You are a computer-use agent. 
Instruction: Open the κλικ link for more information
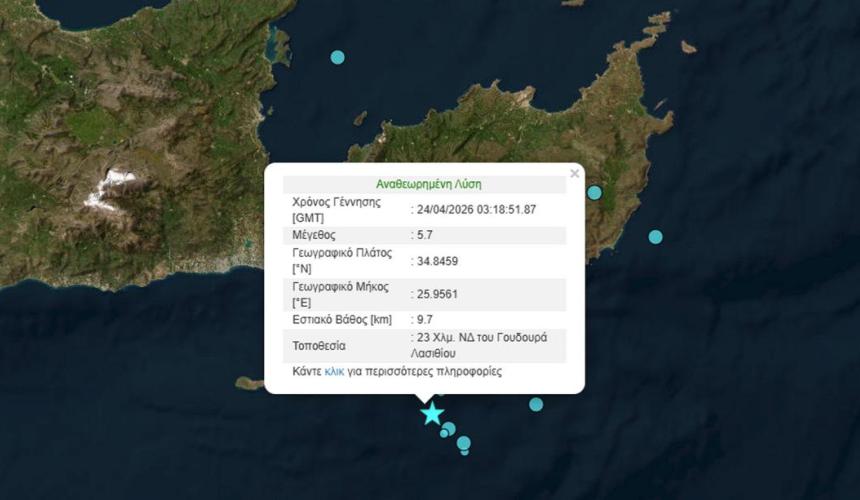tap(334, 371)
